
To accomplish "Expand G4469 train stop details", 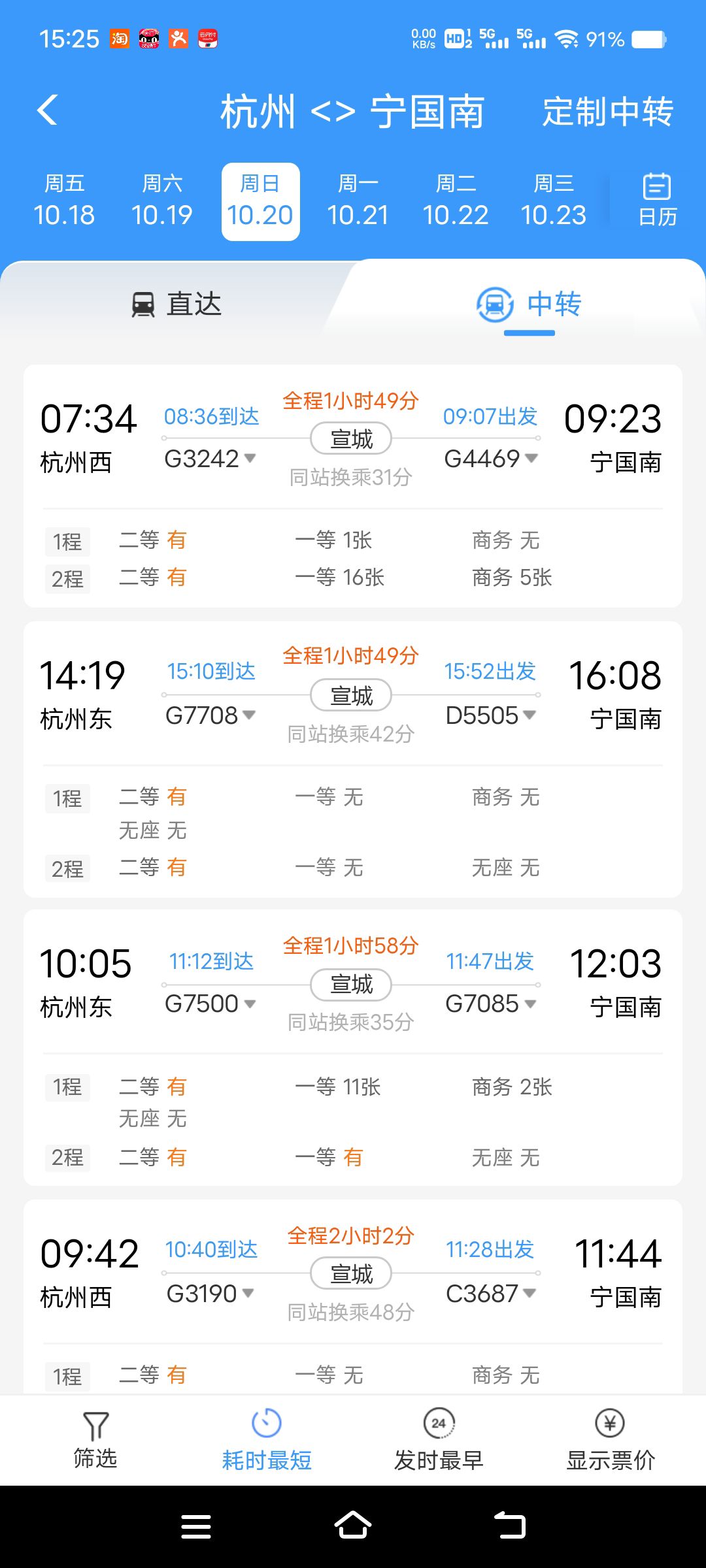I will pos(491,459).
